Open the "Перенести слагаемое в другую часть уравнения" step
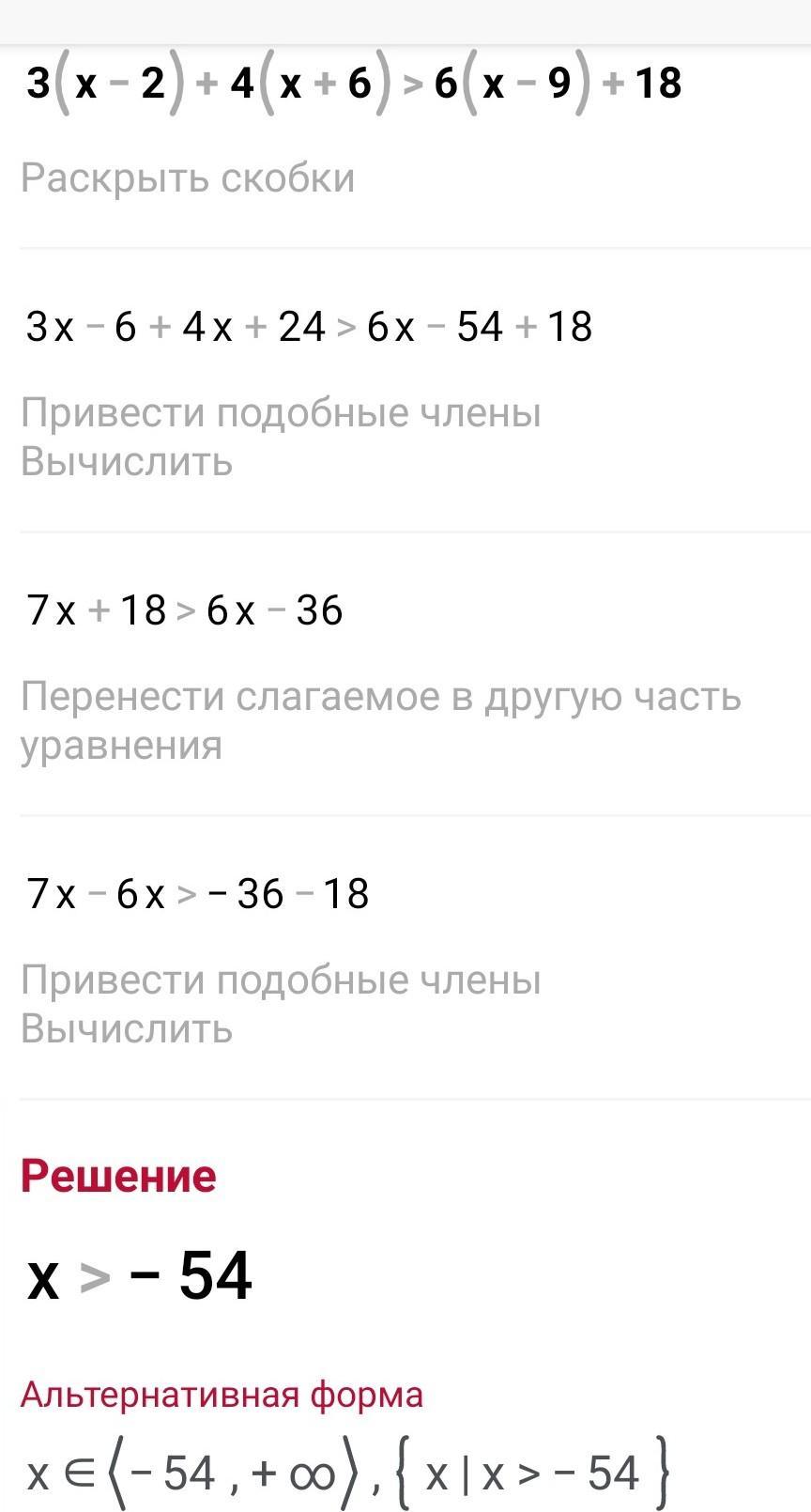Screen dimensions: 811x1512 coord(381,720)
